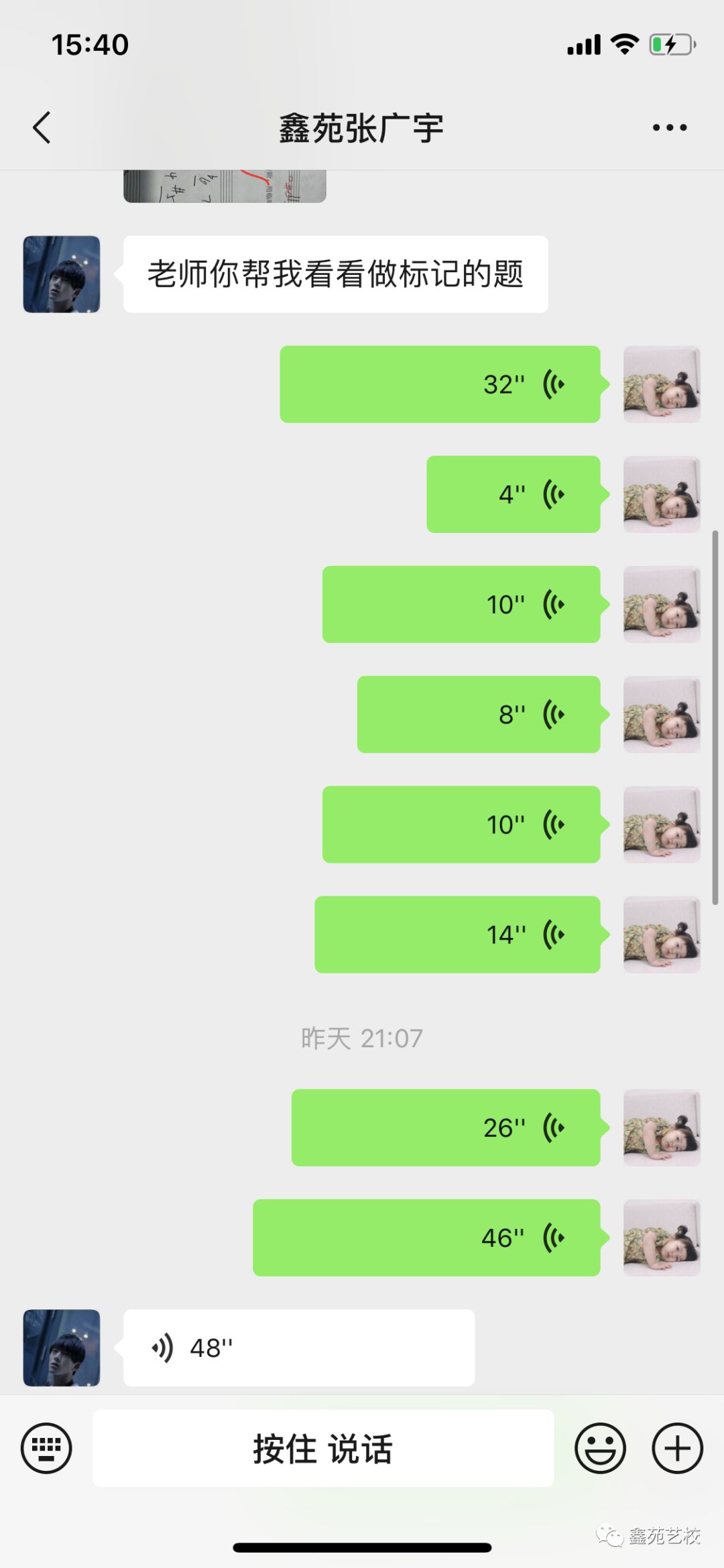
Task: Play the 8-second voice message
Action: pos(478,714)
